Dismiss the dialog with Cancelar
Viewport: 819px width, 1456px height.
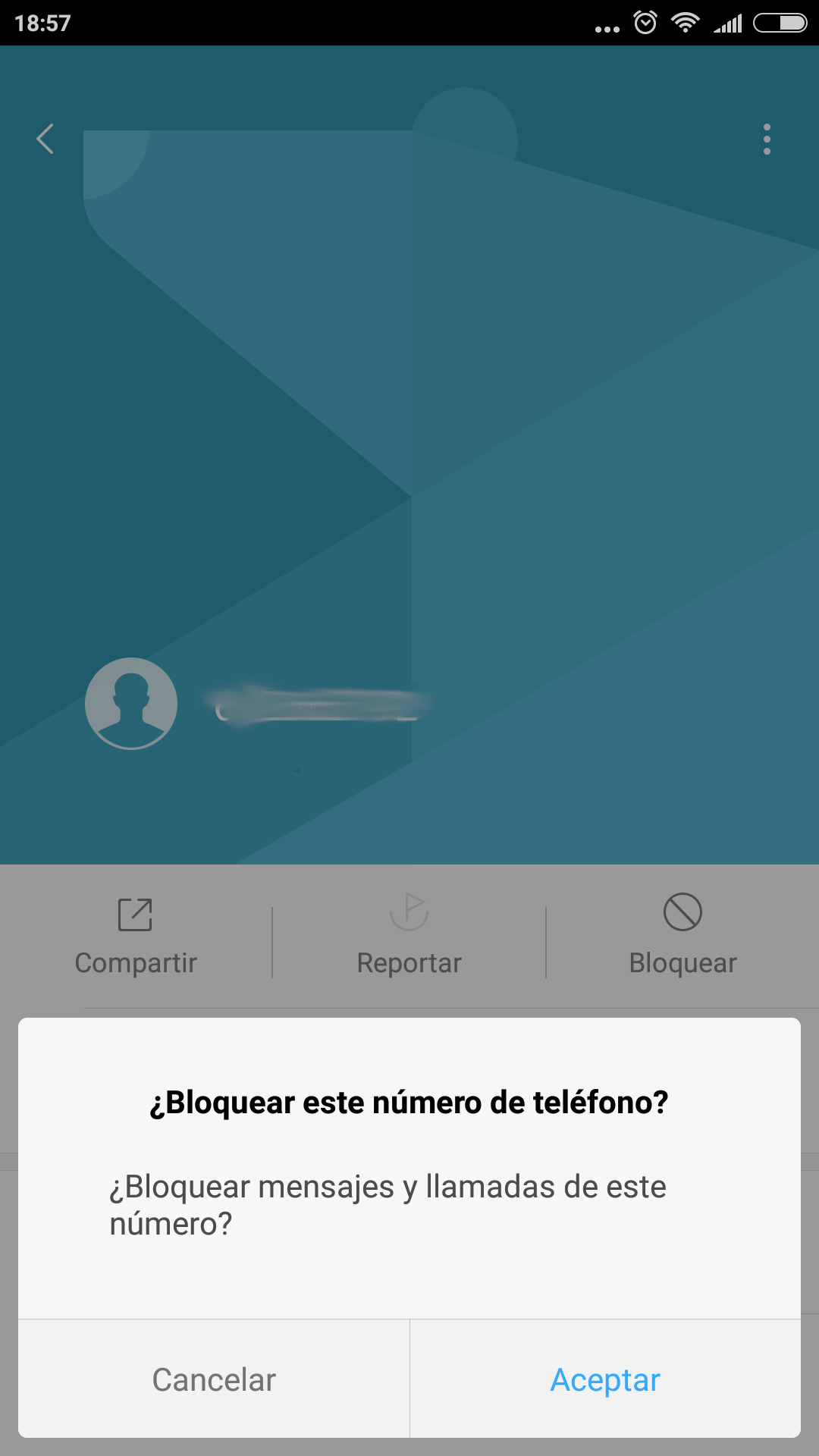point(214,1379)
